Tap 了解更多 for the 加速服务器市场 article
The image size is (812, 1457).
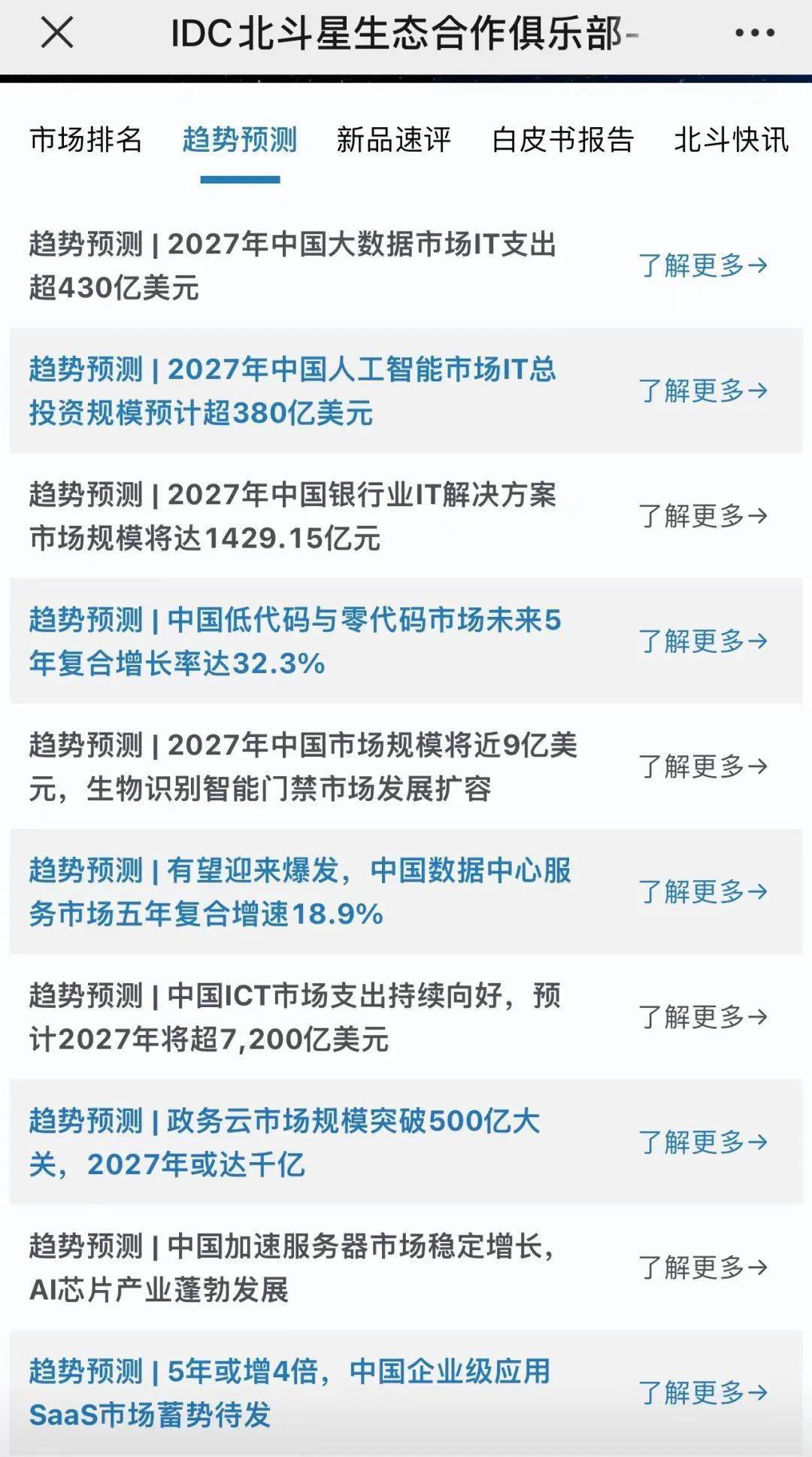tap(703, 1267)
